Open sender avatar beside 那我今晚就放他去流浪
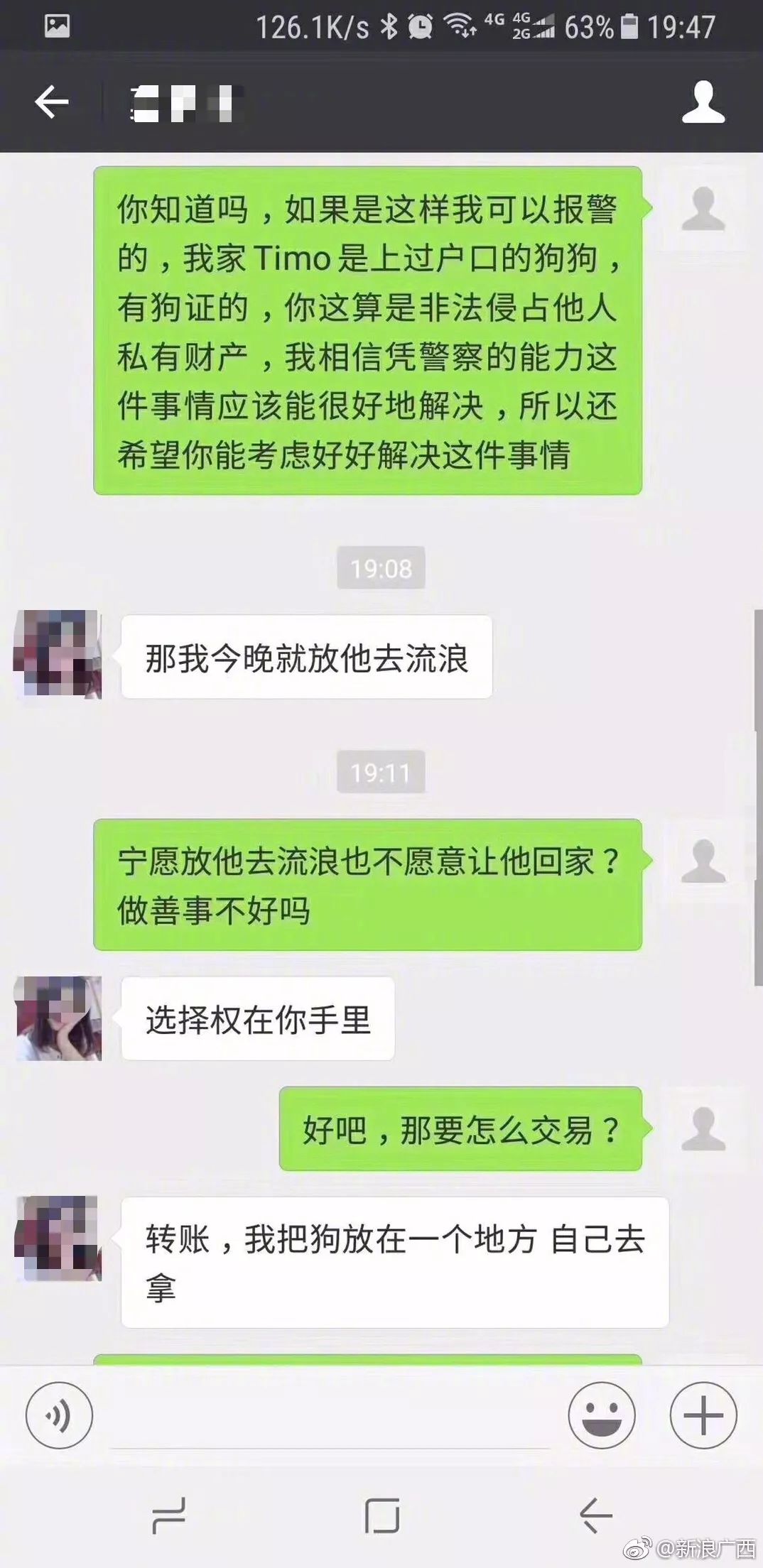This screenshot has height=1568, width=763. pyautogui.click(x=58, y=654)
